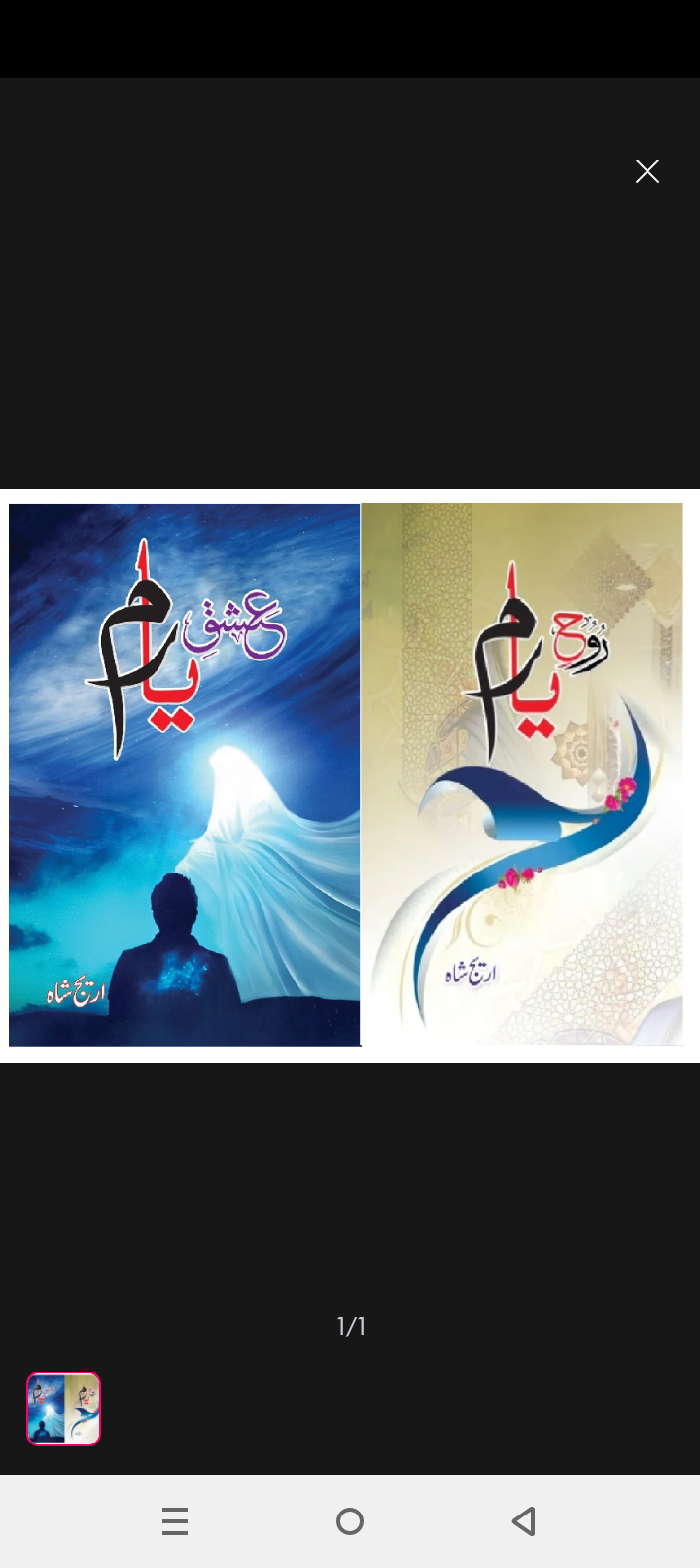Tap the full-size book cover image

(x=350, y=774)
